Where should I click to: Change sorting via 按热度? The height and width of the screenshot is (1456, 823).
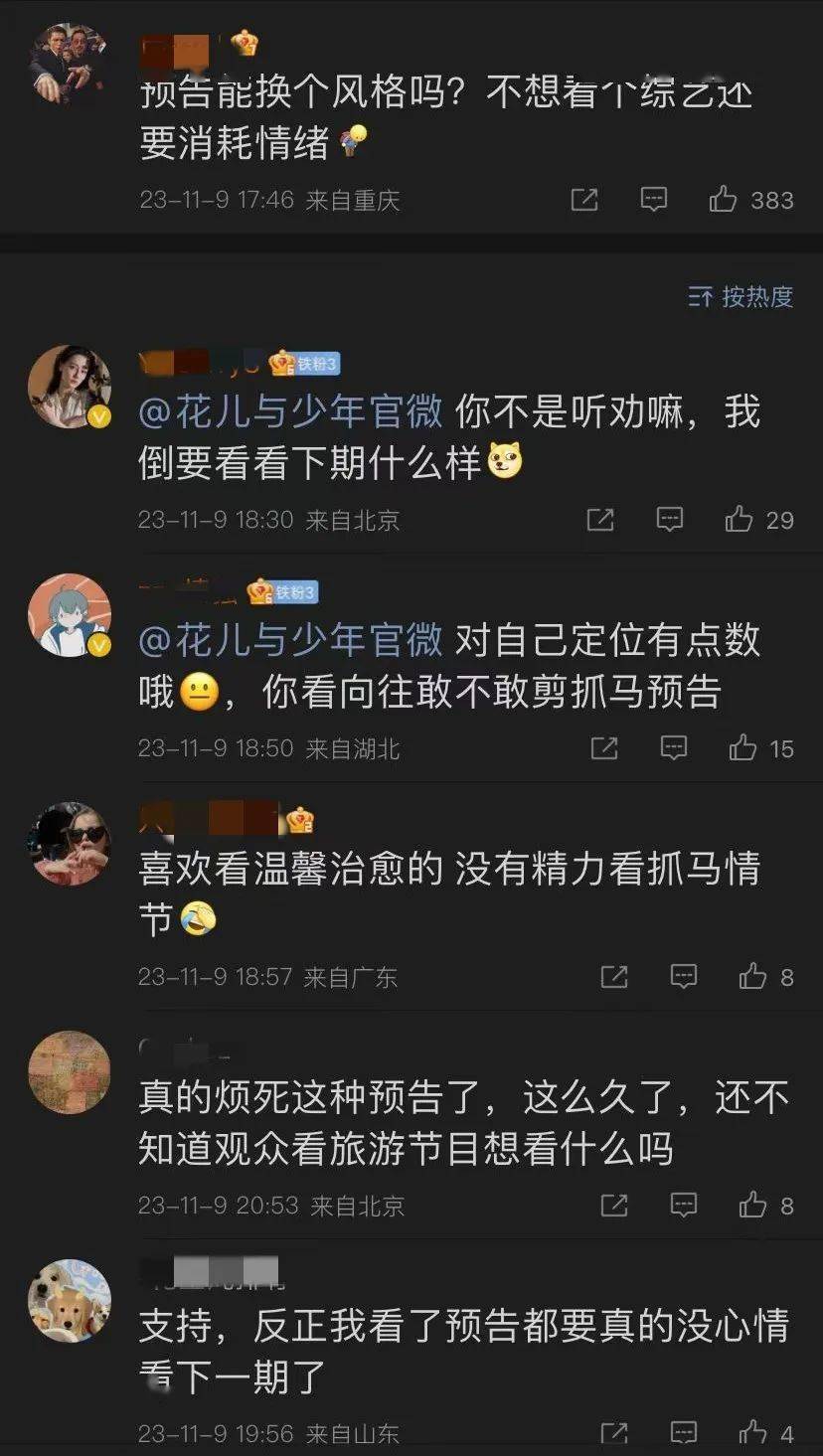[741, 296]
